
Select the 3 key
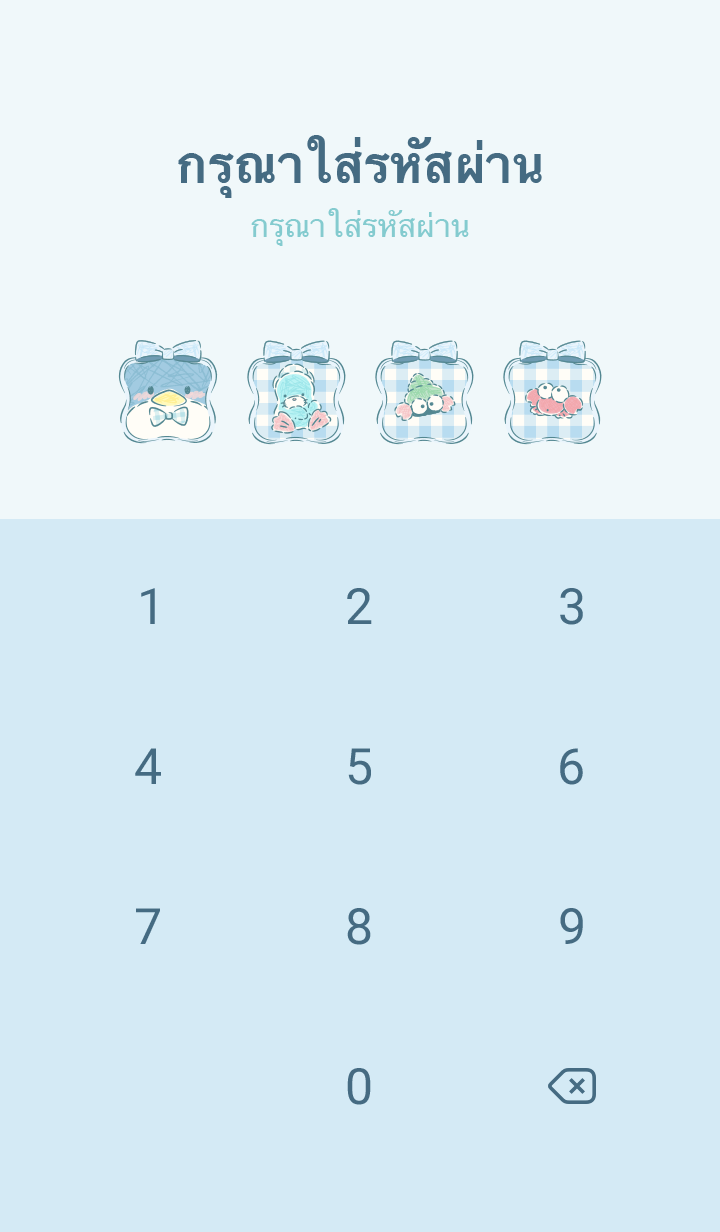click(x=571, y=607)
